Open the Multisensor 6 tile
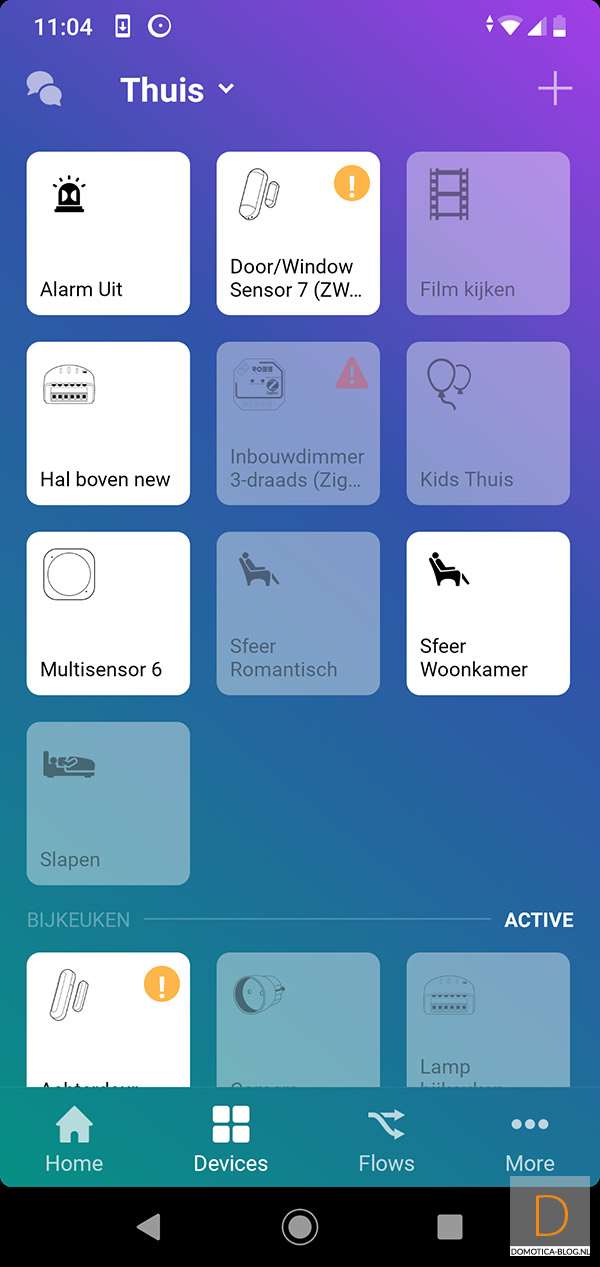600x1267 pixels. (108, 613)
